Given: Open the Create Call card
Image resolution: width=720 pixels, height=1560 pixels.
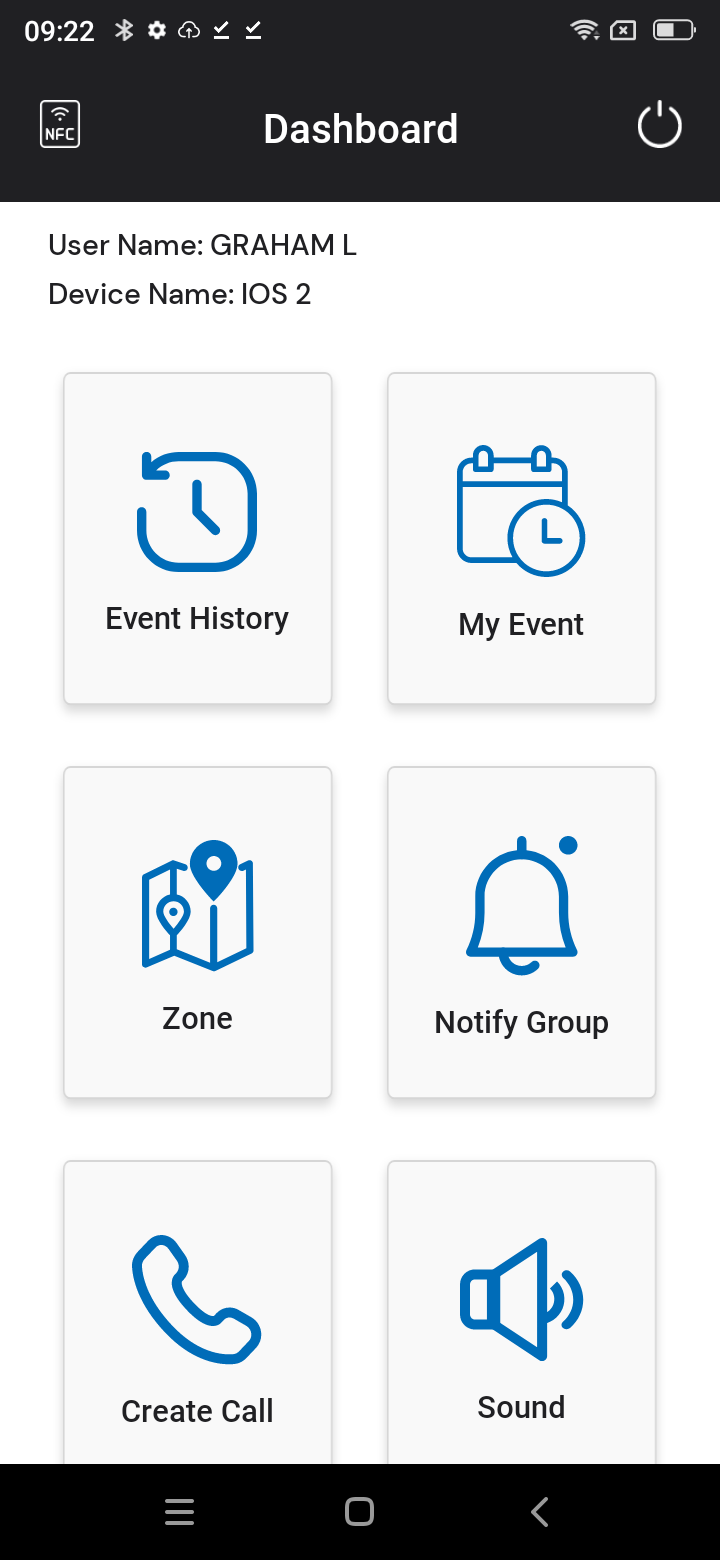Looking at the screenshot, I should 198,1312.
